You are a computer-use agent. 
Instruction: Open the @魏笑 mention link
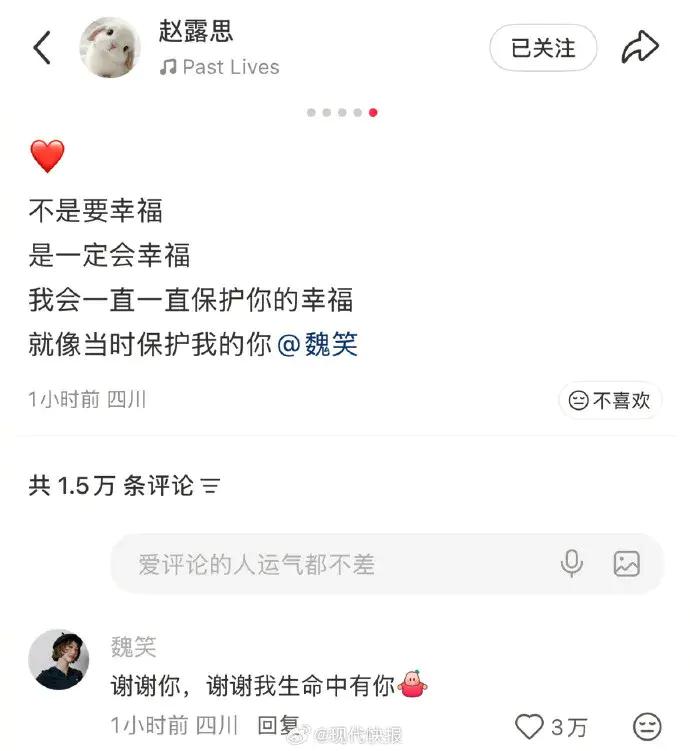(317, 346)
